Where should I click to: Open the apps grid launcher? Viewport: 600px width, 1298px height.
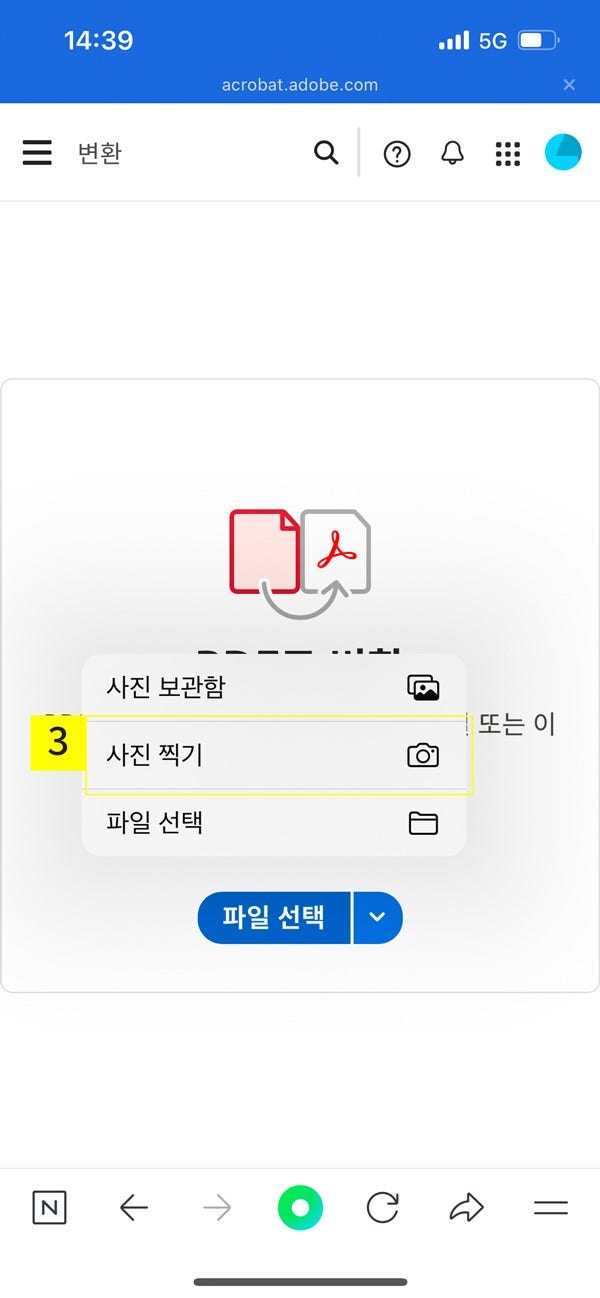click(x=508, y=153)
